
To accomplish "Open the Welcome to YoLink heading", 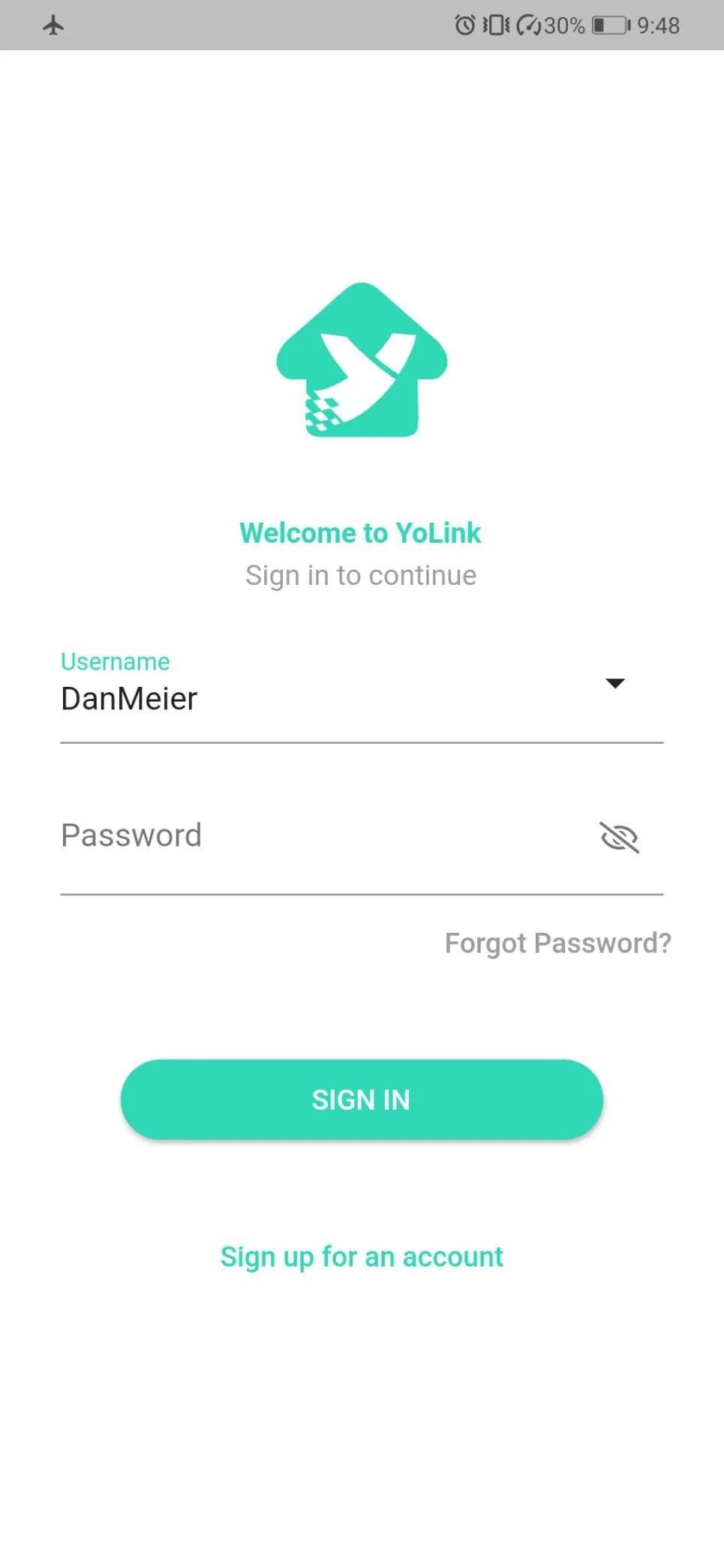I will tap(361, 532).
